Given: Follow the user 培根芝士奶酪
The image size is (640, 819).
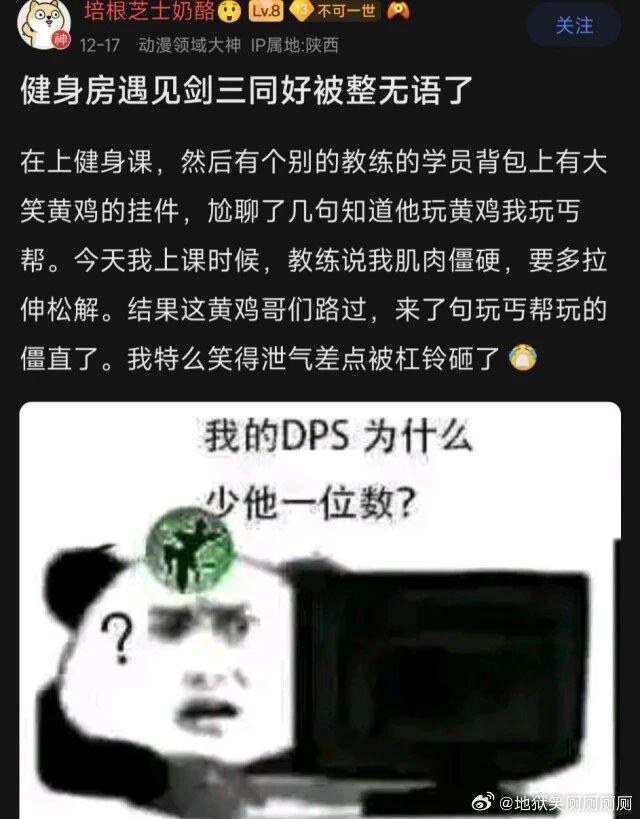Looking at the screenshot, I should point(574,26).
